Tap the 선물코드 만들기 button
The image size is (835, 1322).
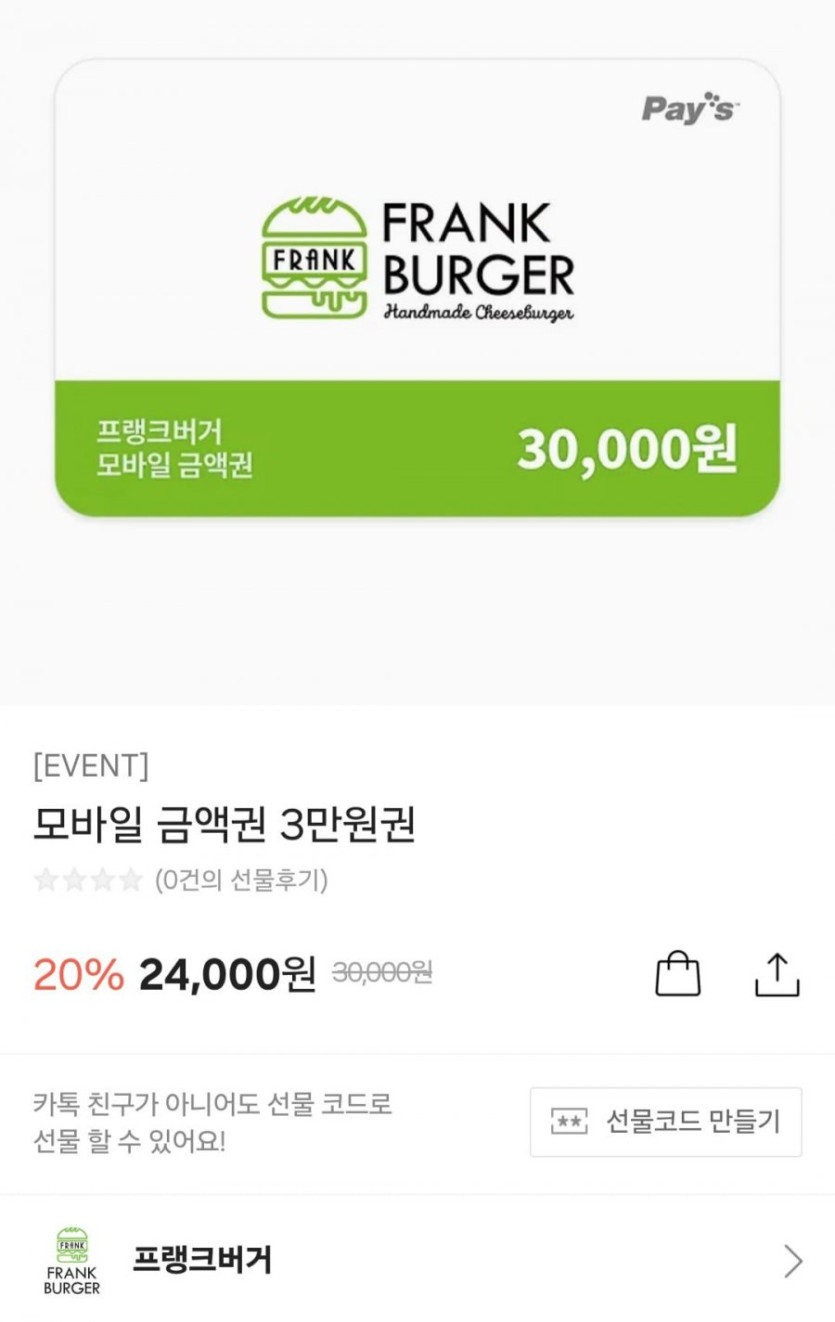coord(666,1121)
